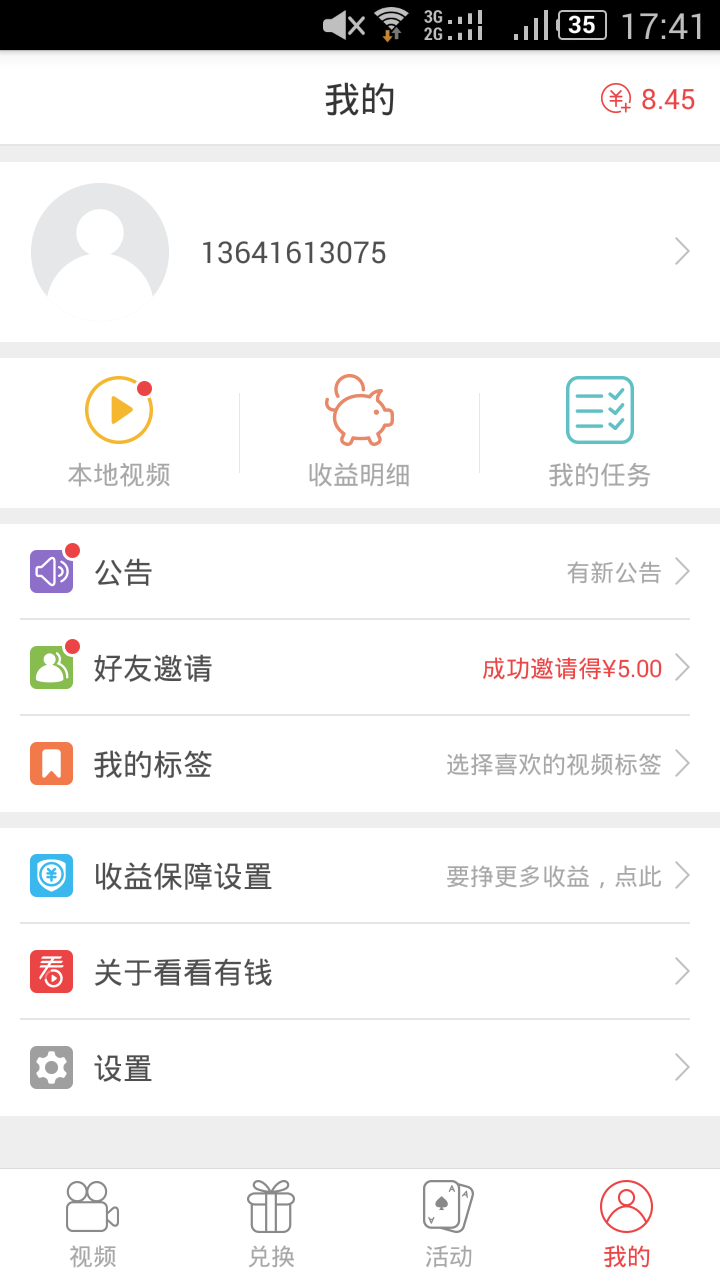Open 收益保障设置 settings row
The image size is (720, 1280).
click(x=360, y=876)
